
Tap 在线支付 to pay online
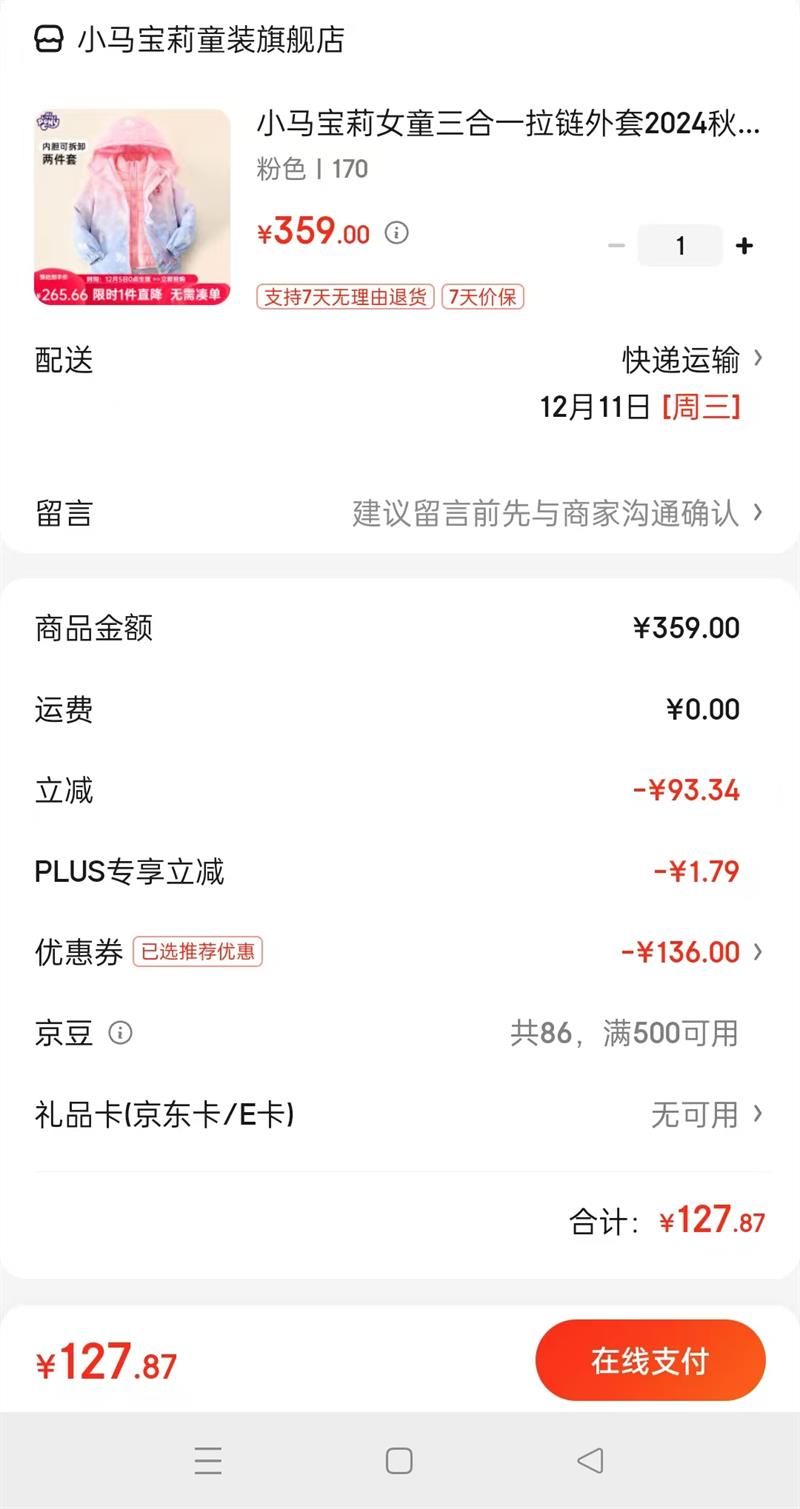(650, 1361)
